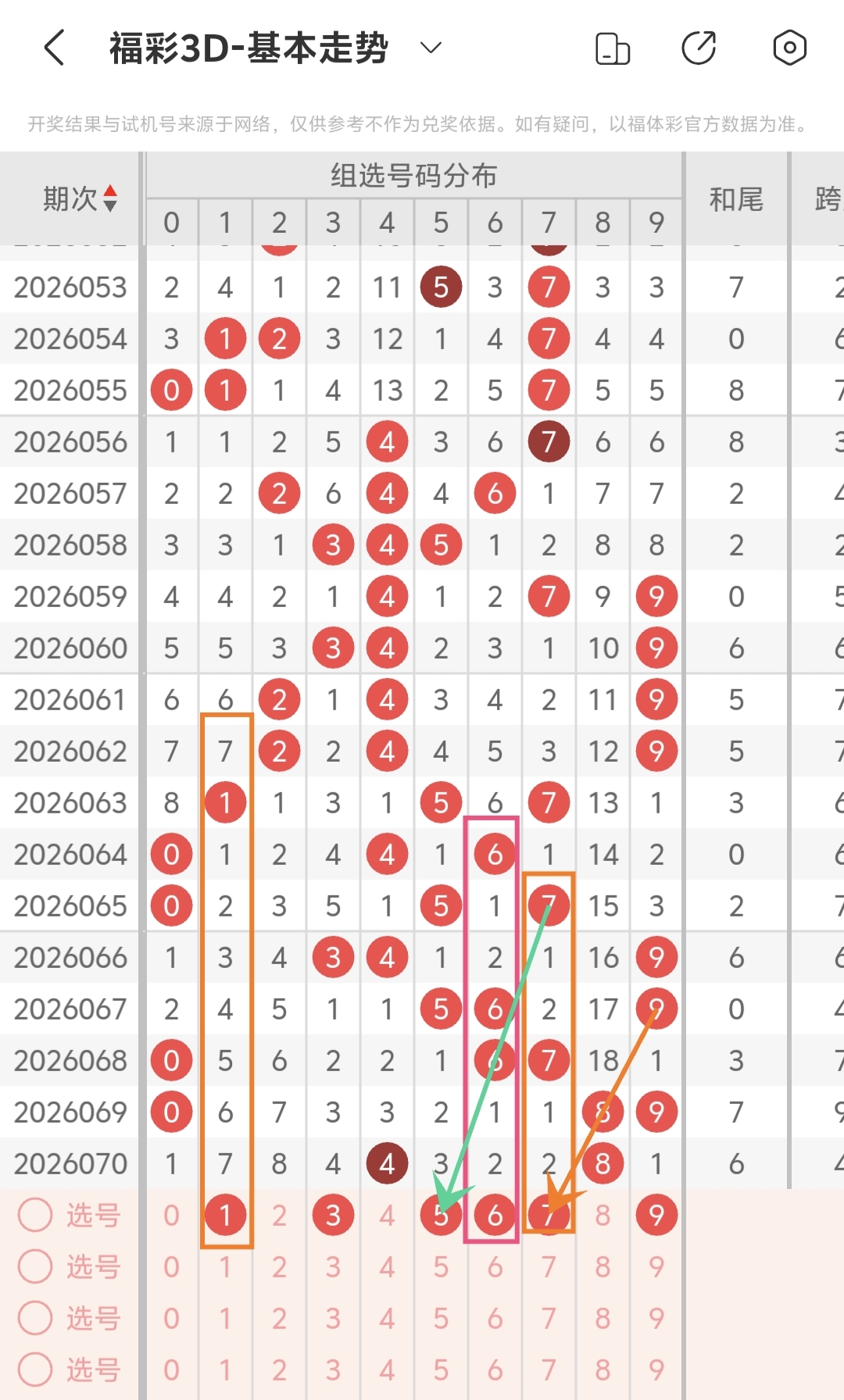Pick number 4 in the partly filled 选号 row
The height and width of the screenshot is (1400, 844).
[387, 1215]
